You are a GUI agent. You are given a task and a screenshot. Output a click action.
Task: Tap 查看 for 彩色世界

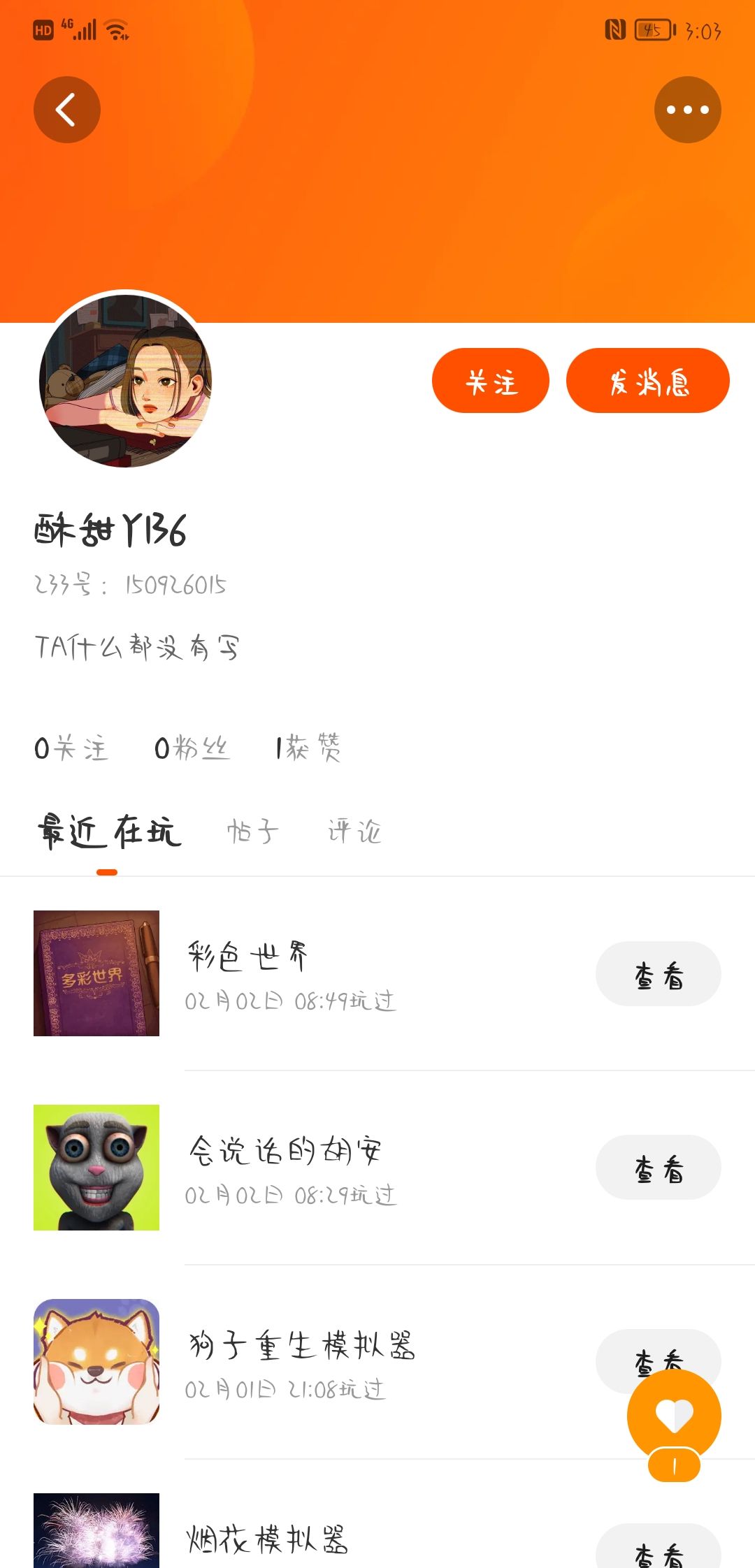point(658,974)
